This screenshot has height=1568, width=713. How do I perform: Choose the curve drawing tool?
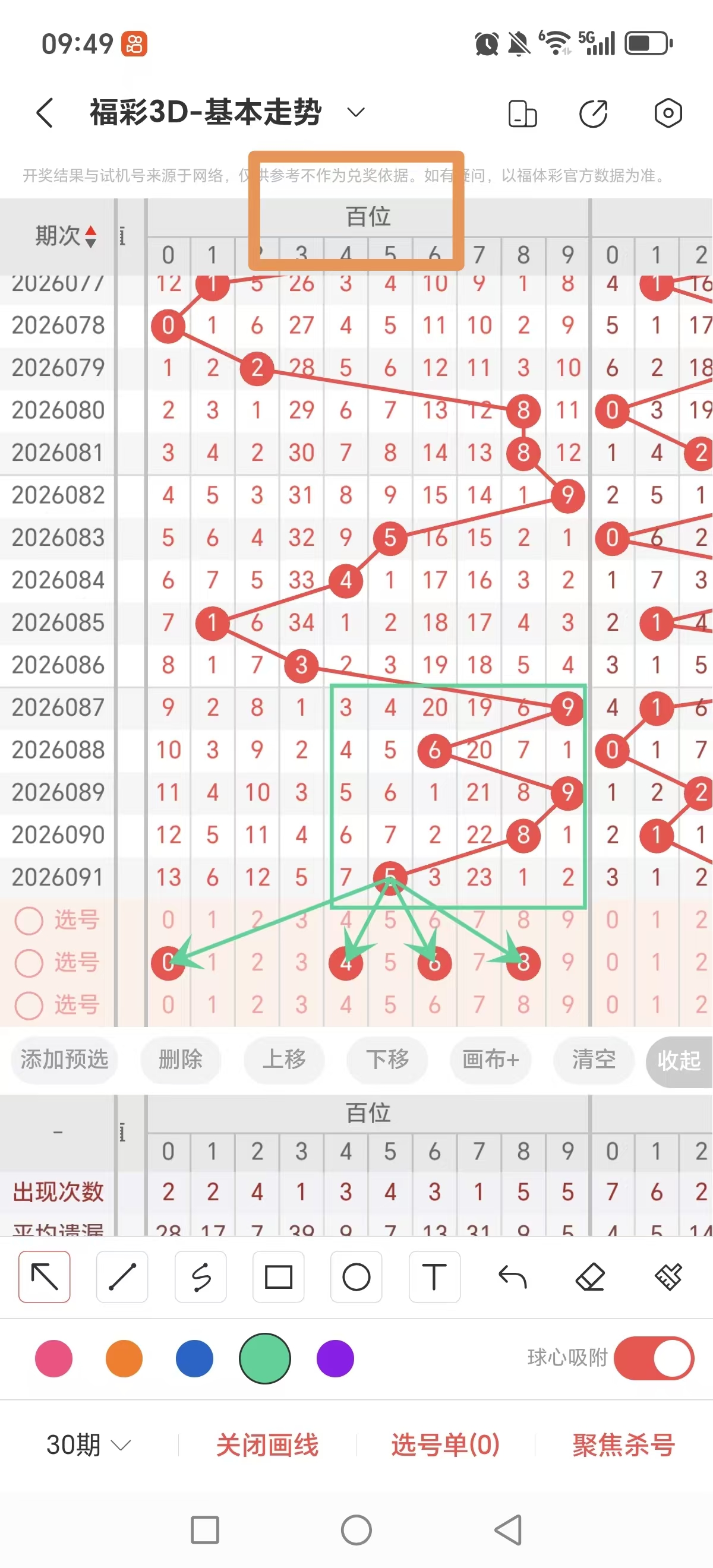point(200,1278)
